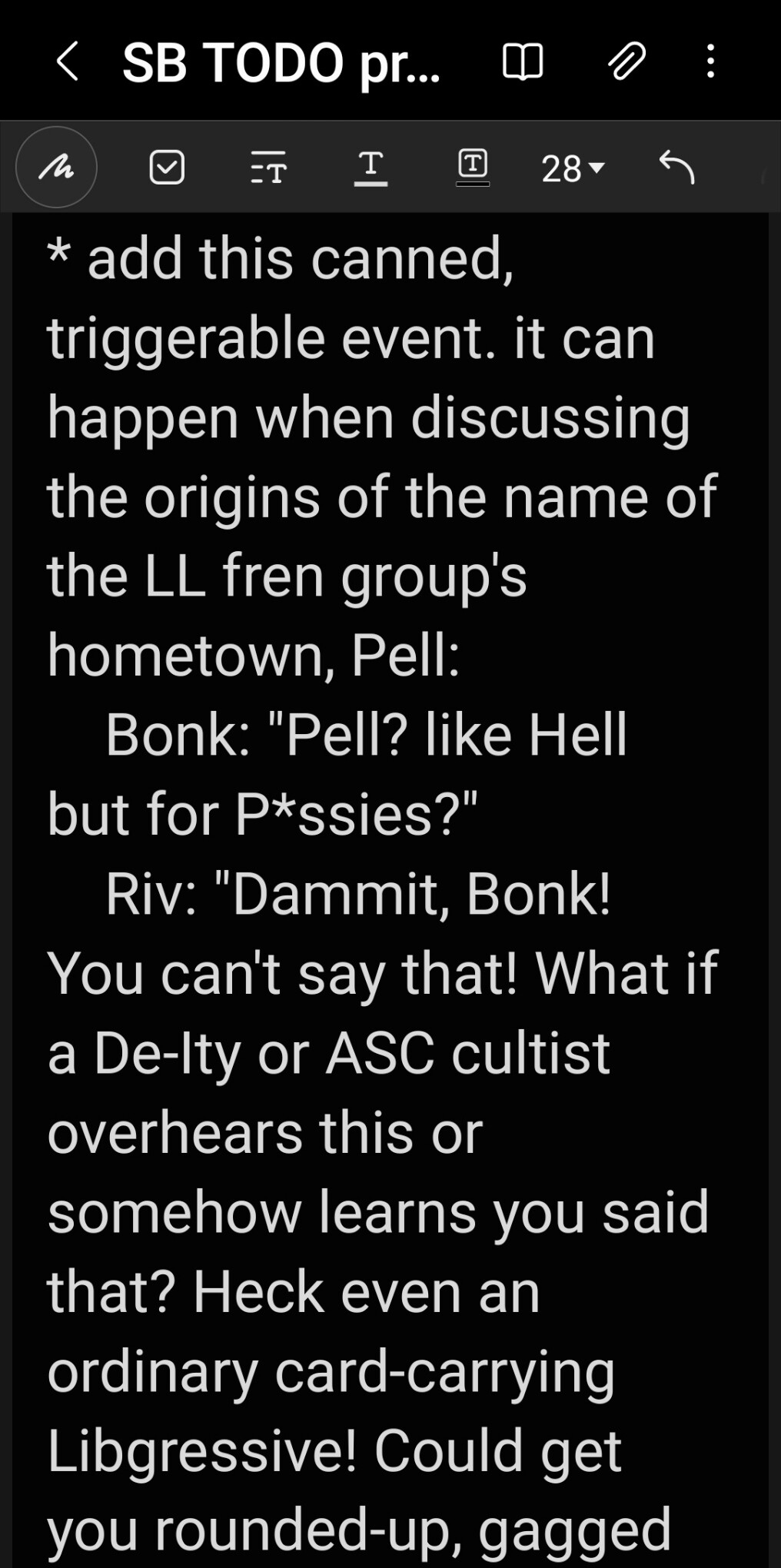Undo the last edit
The height and width of the screenshot is (1568, 781).
(x=677, y=167)
